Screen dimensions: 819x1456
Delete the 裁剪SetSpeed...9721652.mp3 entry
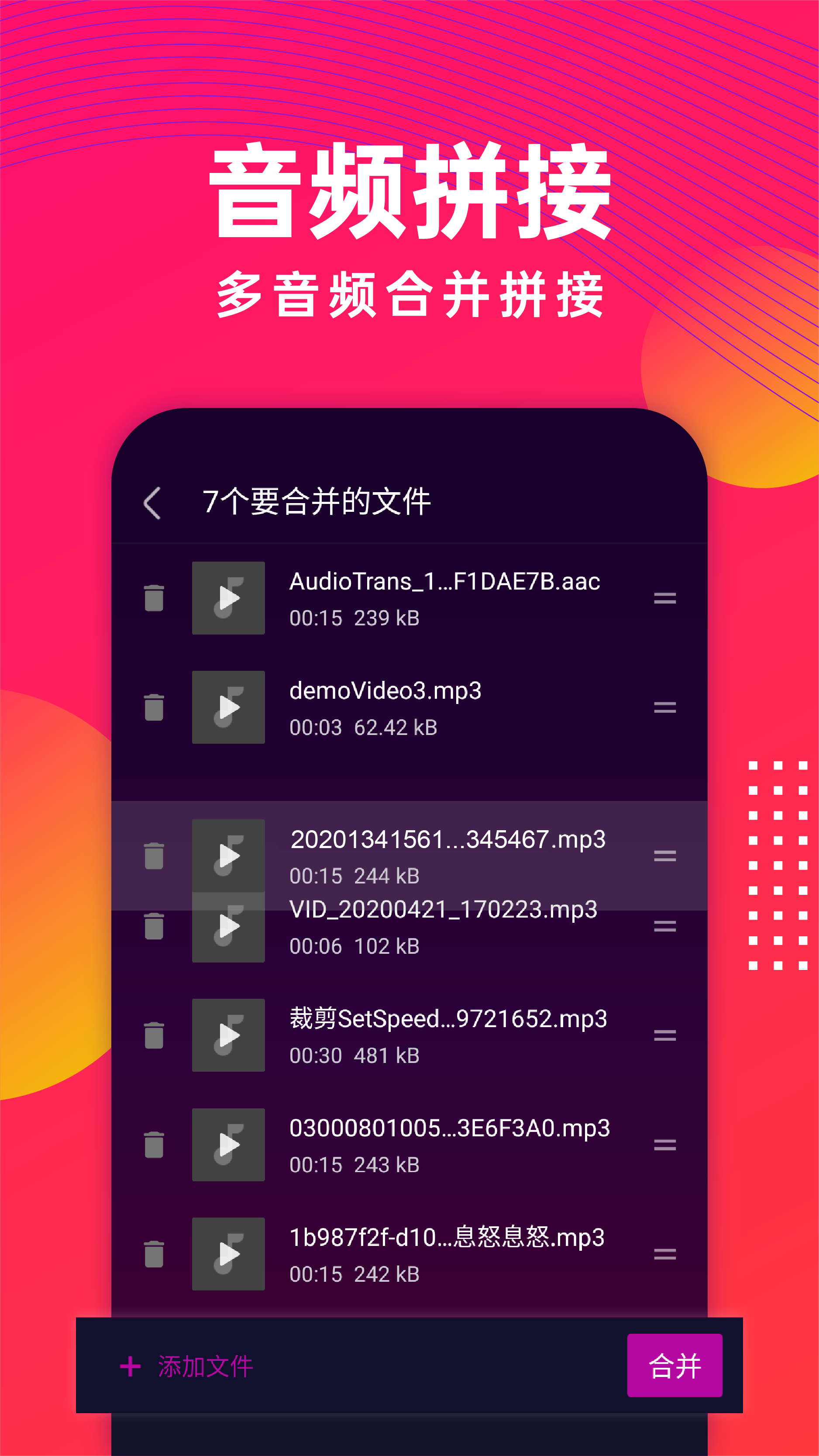[x=154, y=1035]
